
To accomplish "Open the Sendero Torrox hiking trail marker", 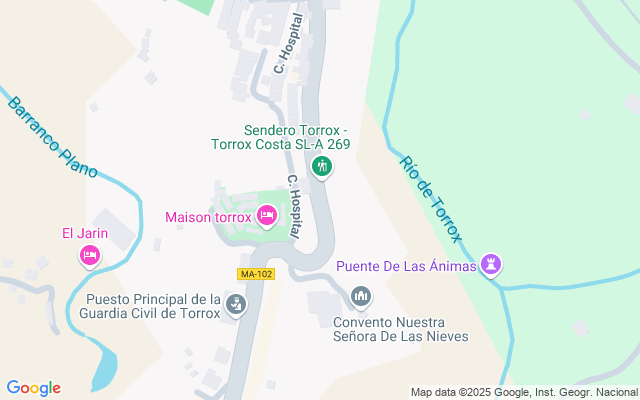I will pyautogui.click(x=321, y=166).
